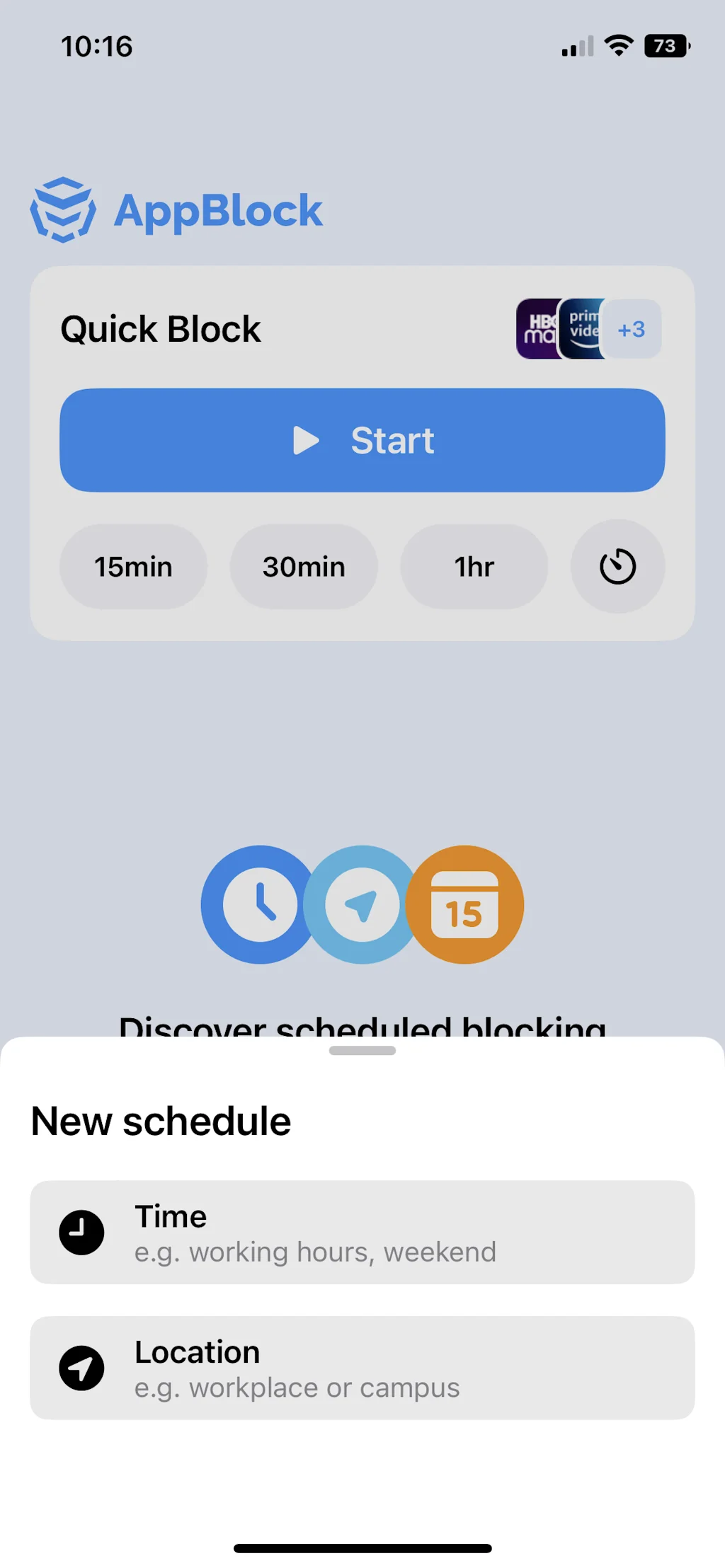Click the New schedule title
This screenshot has width=725, height=1568.
point(161,1121)
